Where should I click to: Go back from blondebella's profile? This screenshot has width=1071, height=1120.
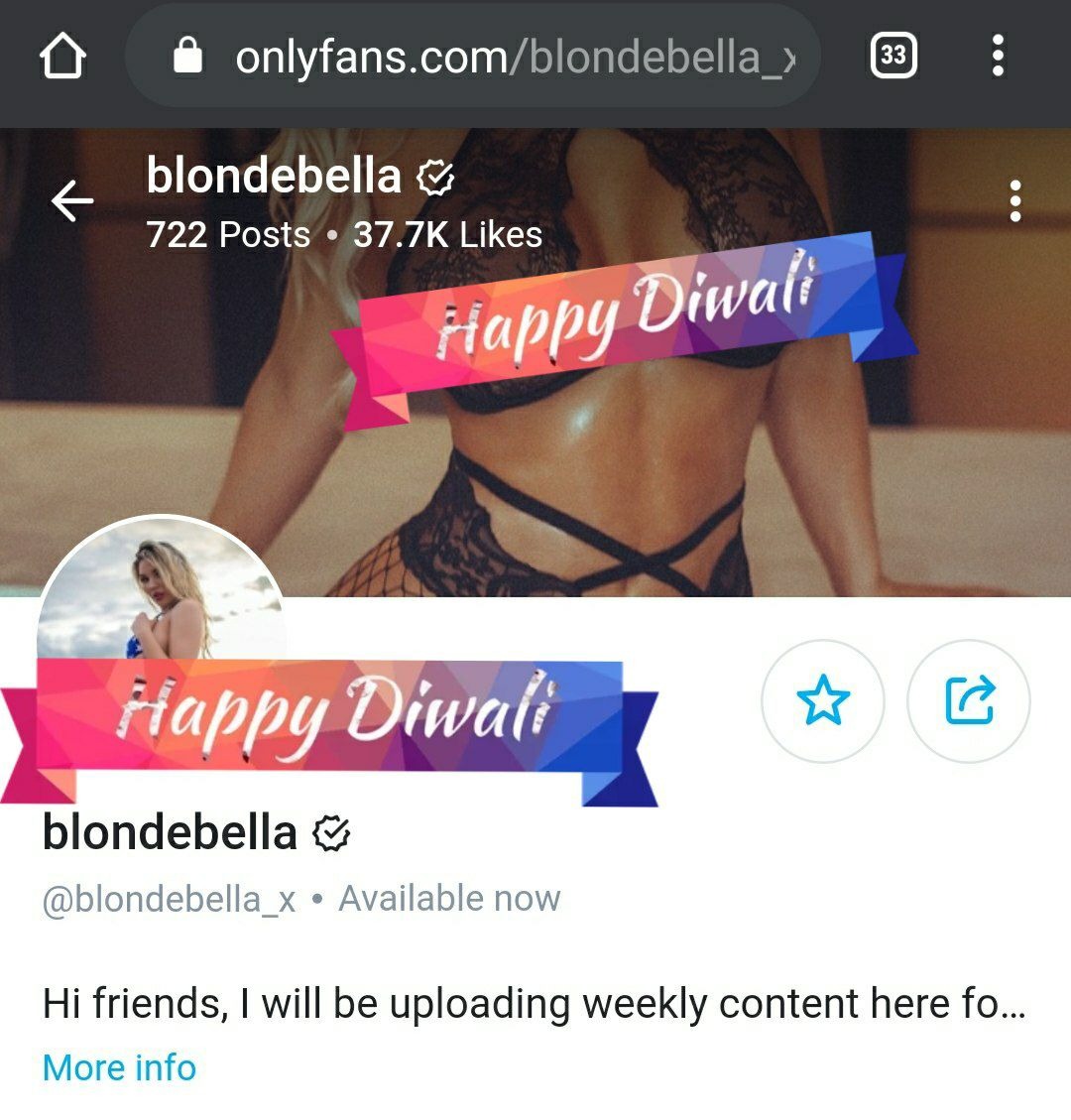click(72, 202)
